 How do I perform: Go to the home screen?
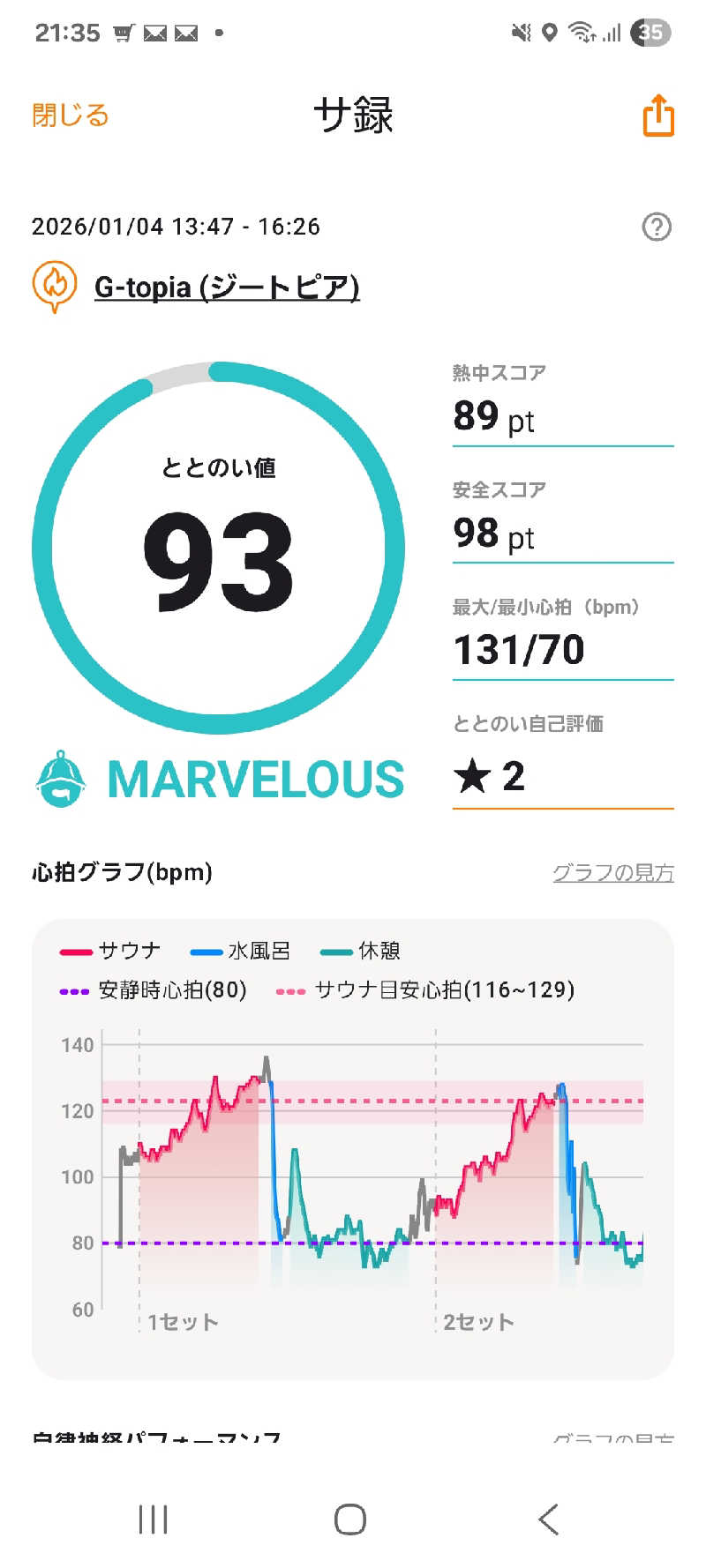(350, 1519)
